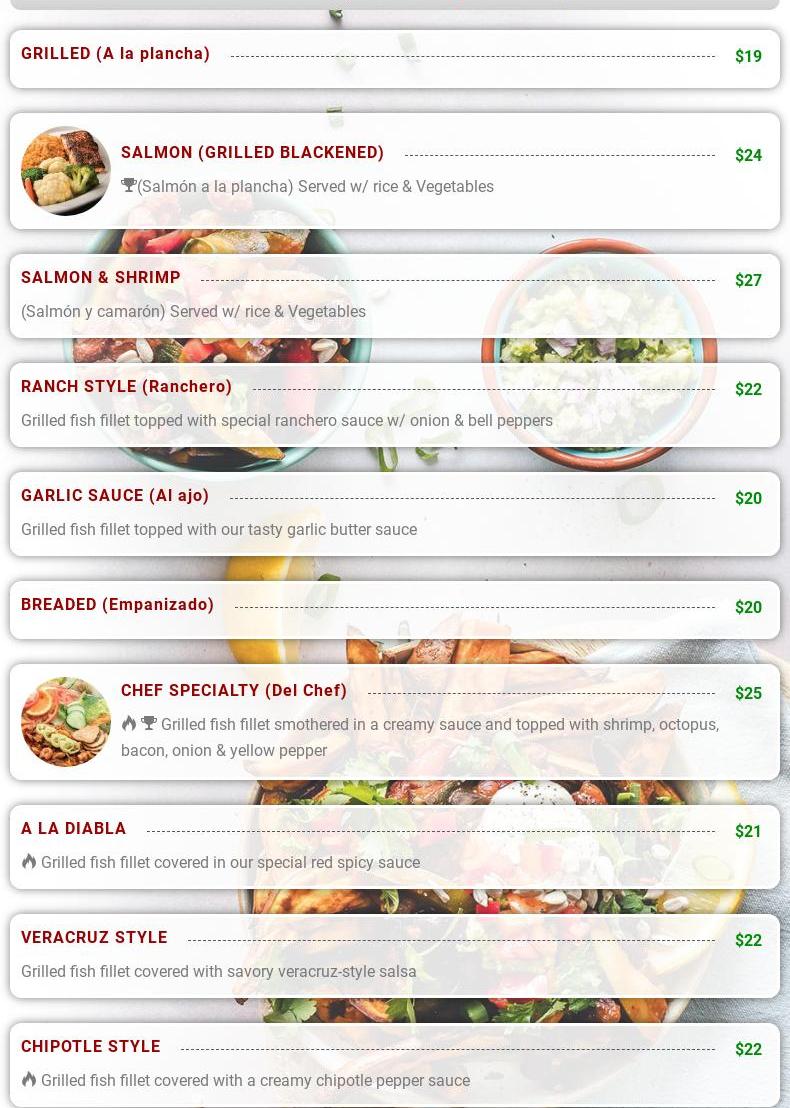
Task: Open the A La Diabla dish
Action: coord(74,829)
